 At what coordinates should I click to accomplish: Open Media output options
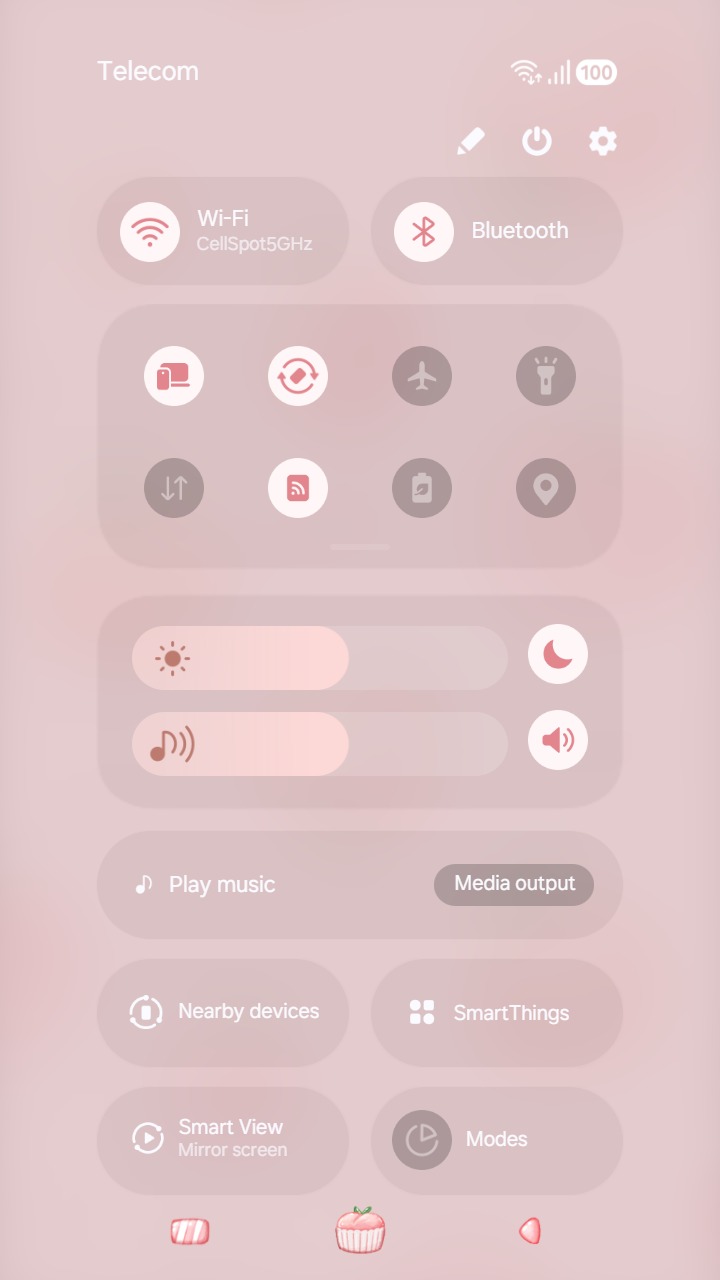(514, 884)
